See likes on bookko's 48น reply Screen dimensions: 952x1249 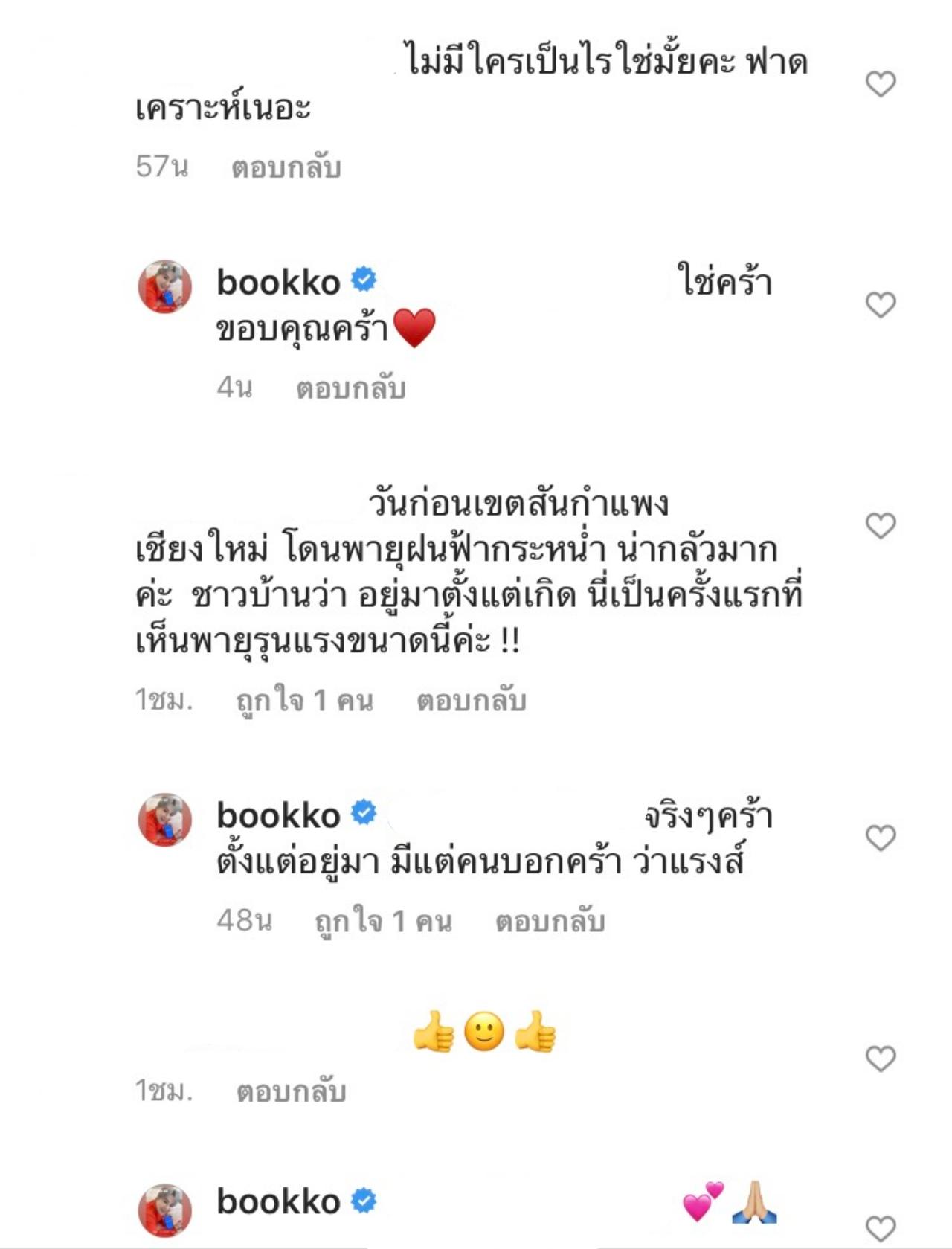[x=383, y=922]
